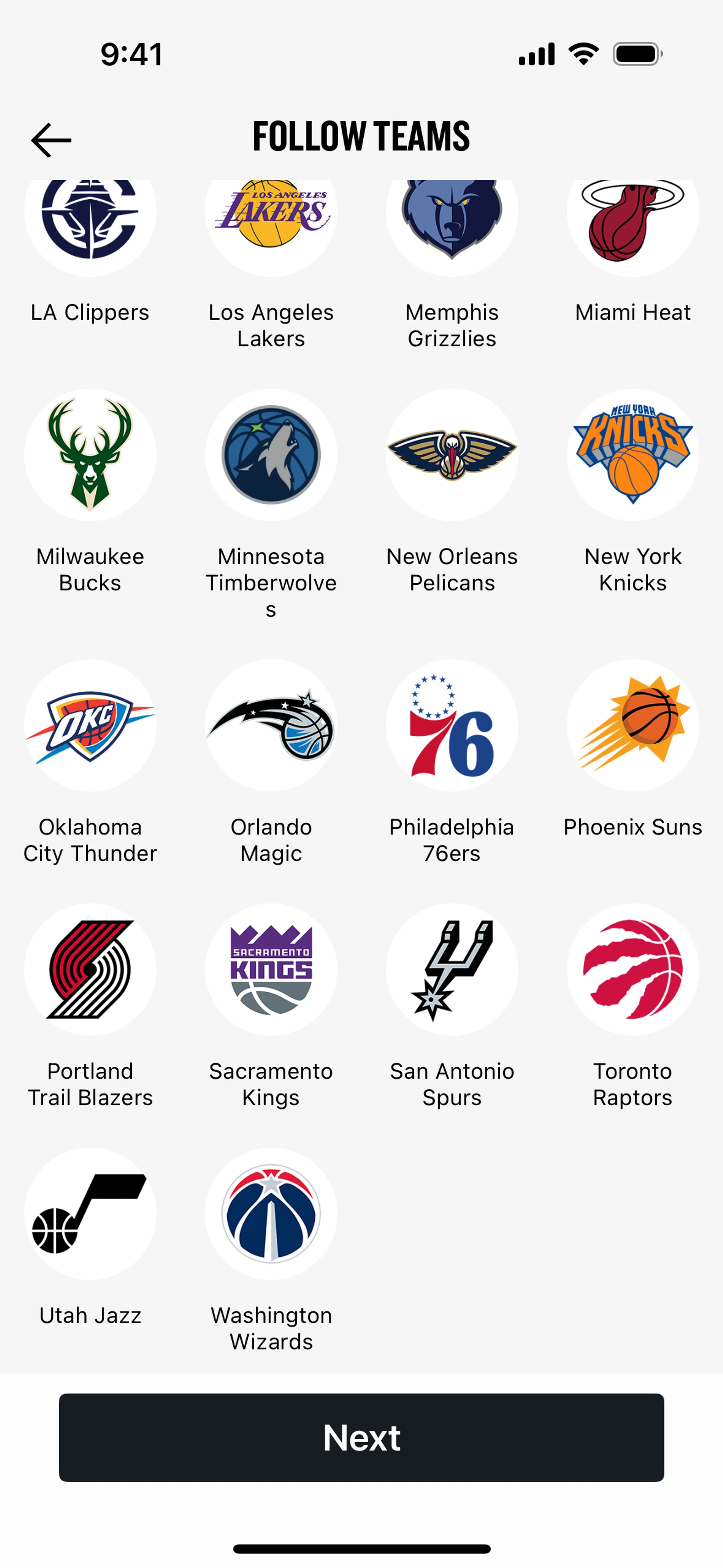Screen dimensions: 723x1568
Task: Pick the Phoenix Suns team
Action: point(632,726)
